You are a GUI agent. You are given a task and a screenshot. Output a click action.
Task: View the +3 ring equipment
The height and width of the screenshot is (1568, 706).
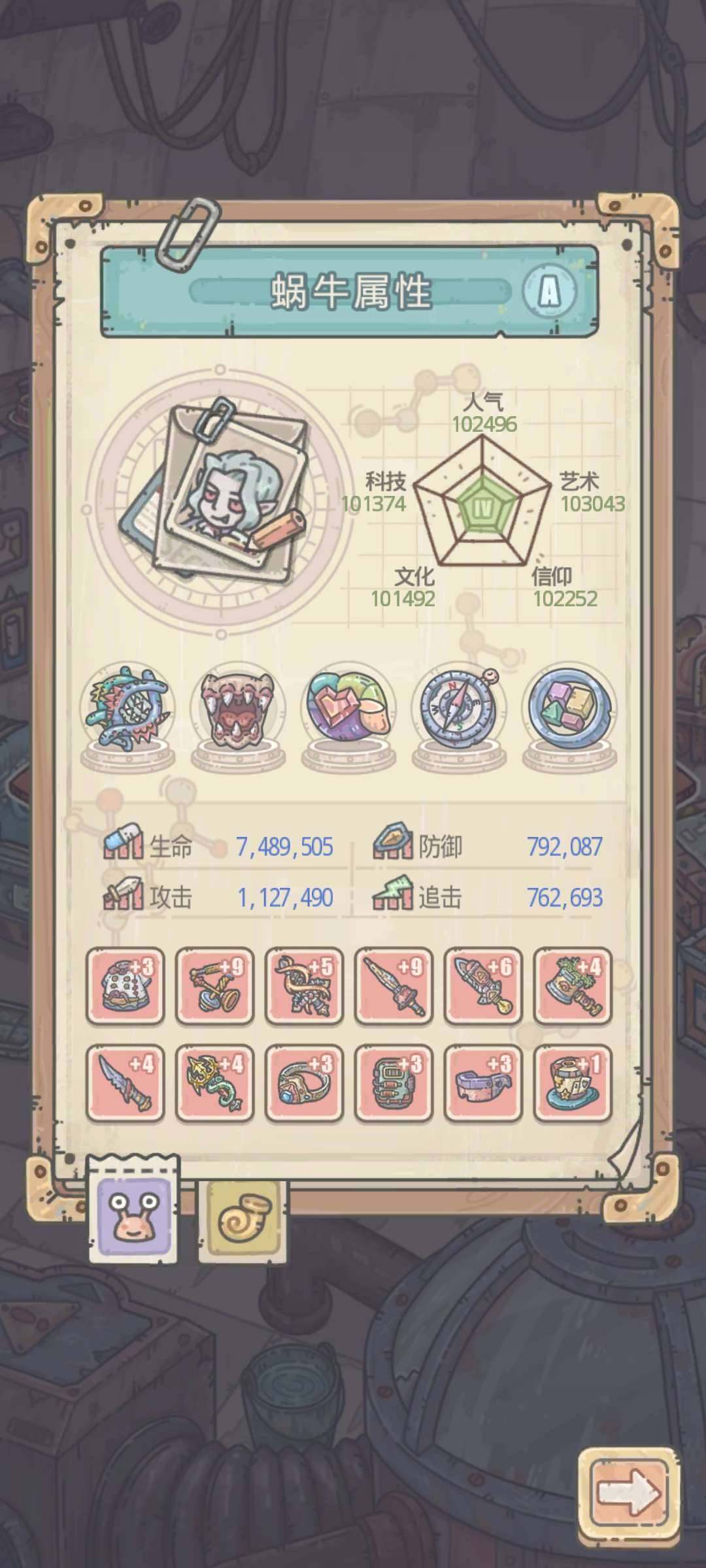coord(304,1084)
